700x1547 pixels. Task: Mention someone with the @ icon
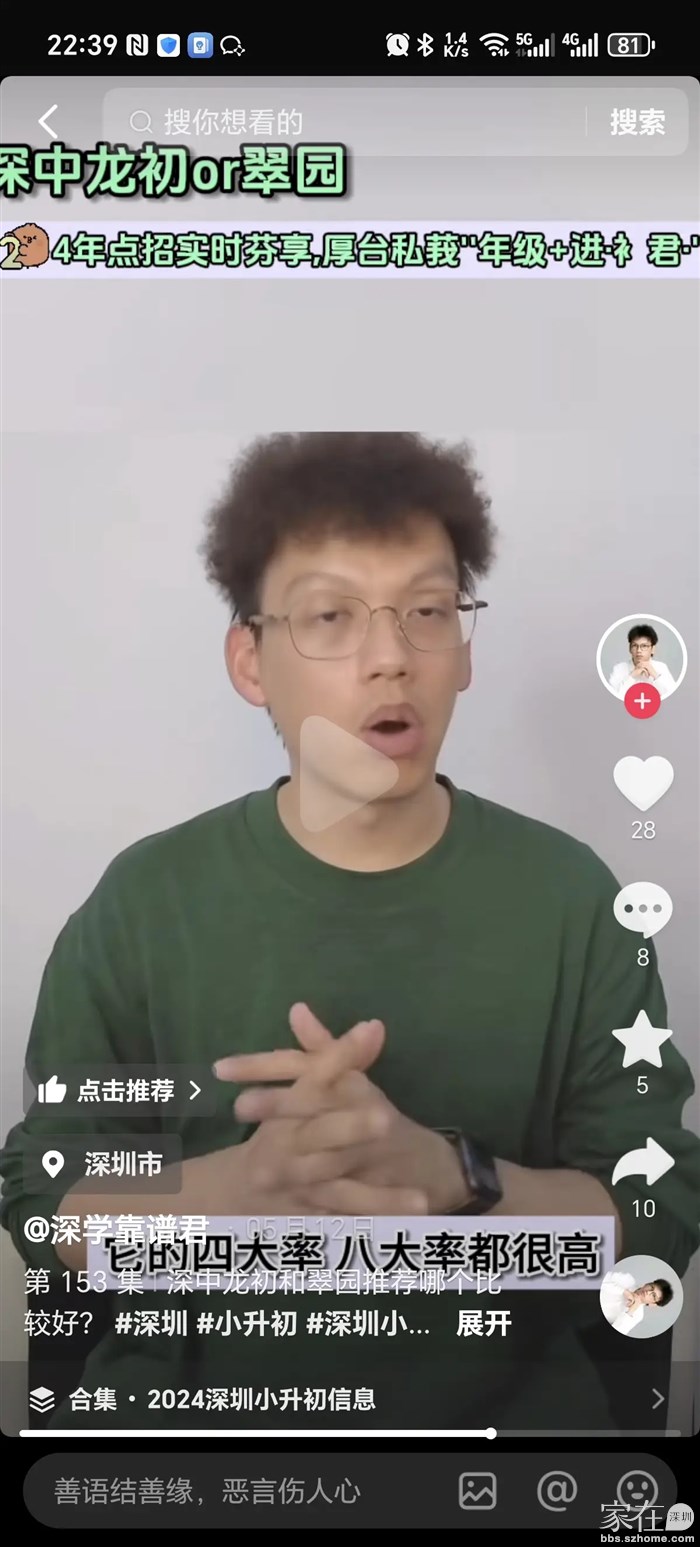point(557,1491)
